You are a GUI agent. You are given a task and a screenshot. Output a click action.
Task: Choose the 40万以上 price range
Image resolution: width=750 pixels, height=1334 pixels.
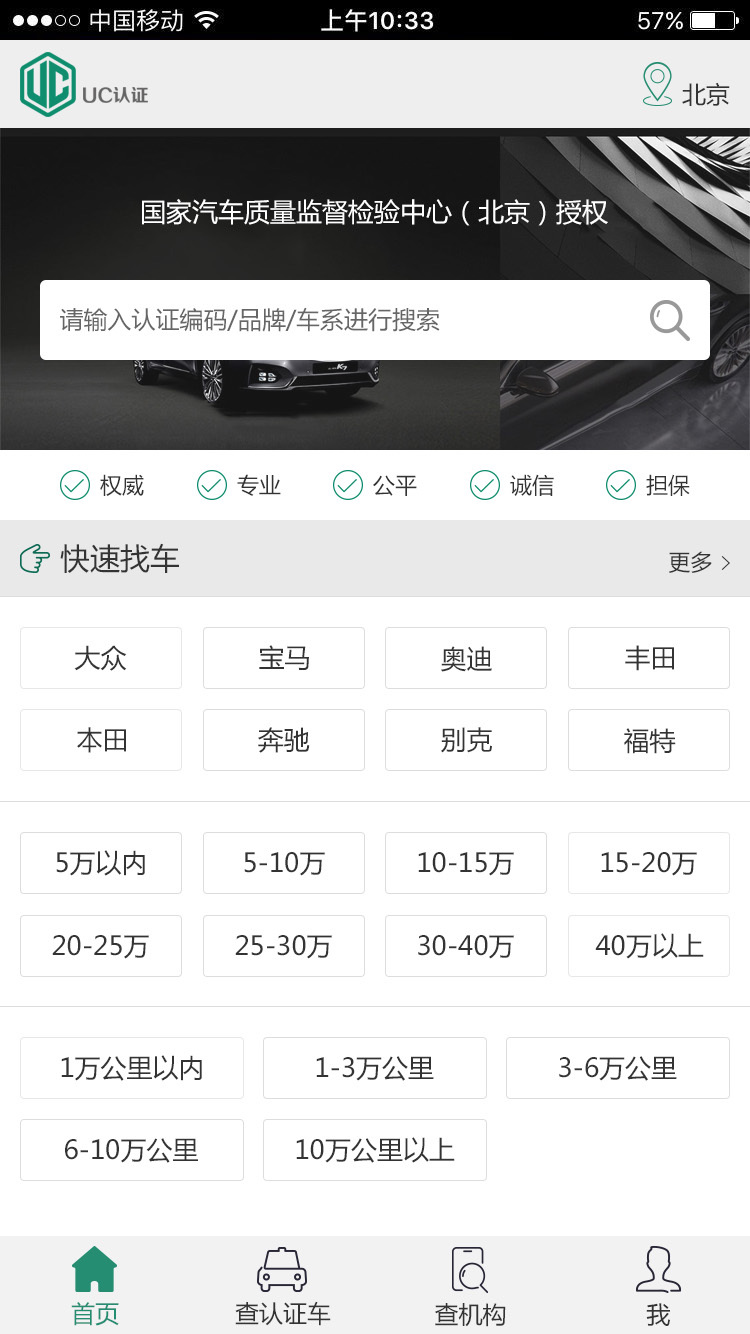point(649,946)
